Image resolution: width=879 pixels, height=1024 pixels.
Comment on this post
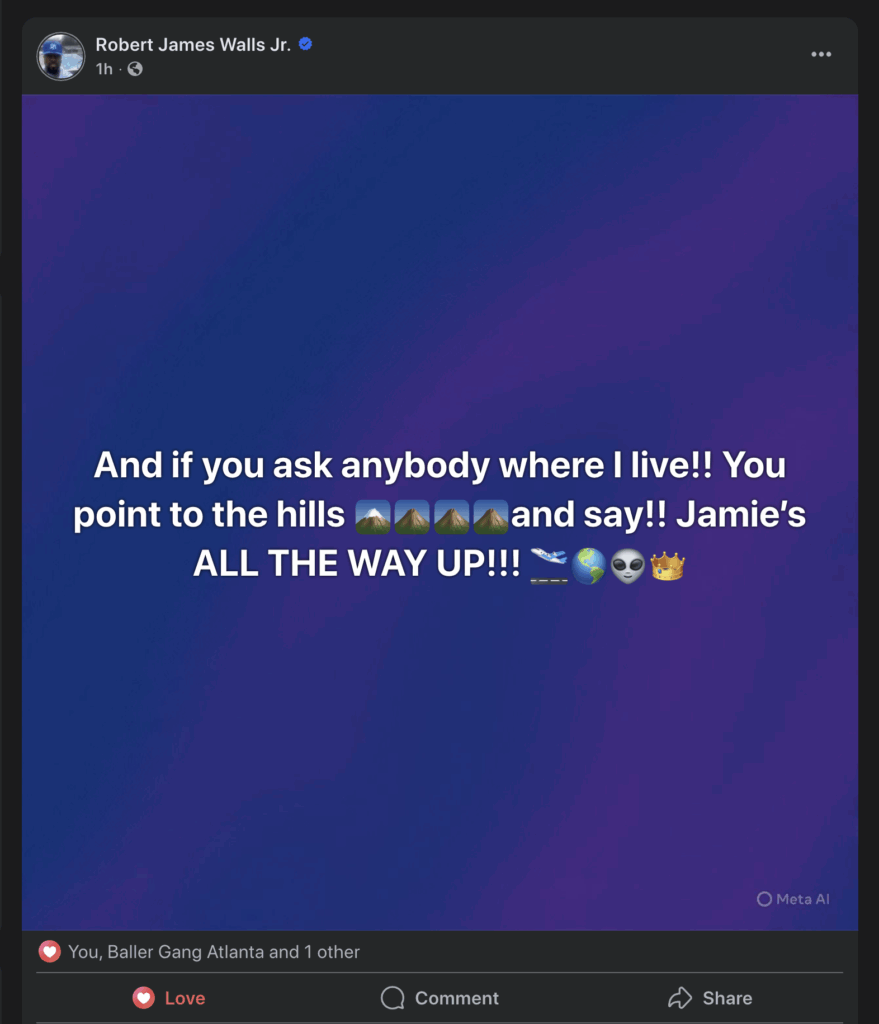point(440,998)
